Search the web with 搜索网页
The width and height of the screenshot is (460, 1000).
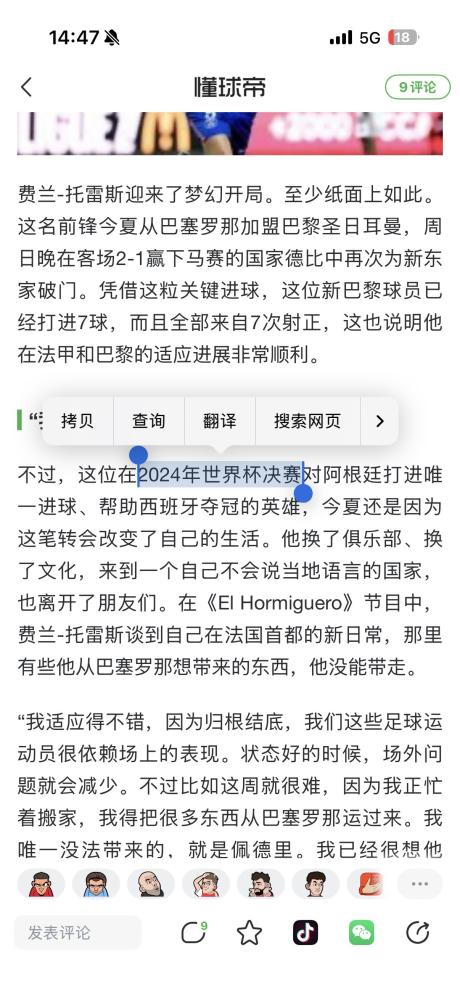coord(308,421)
